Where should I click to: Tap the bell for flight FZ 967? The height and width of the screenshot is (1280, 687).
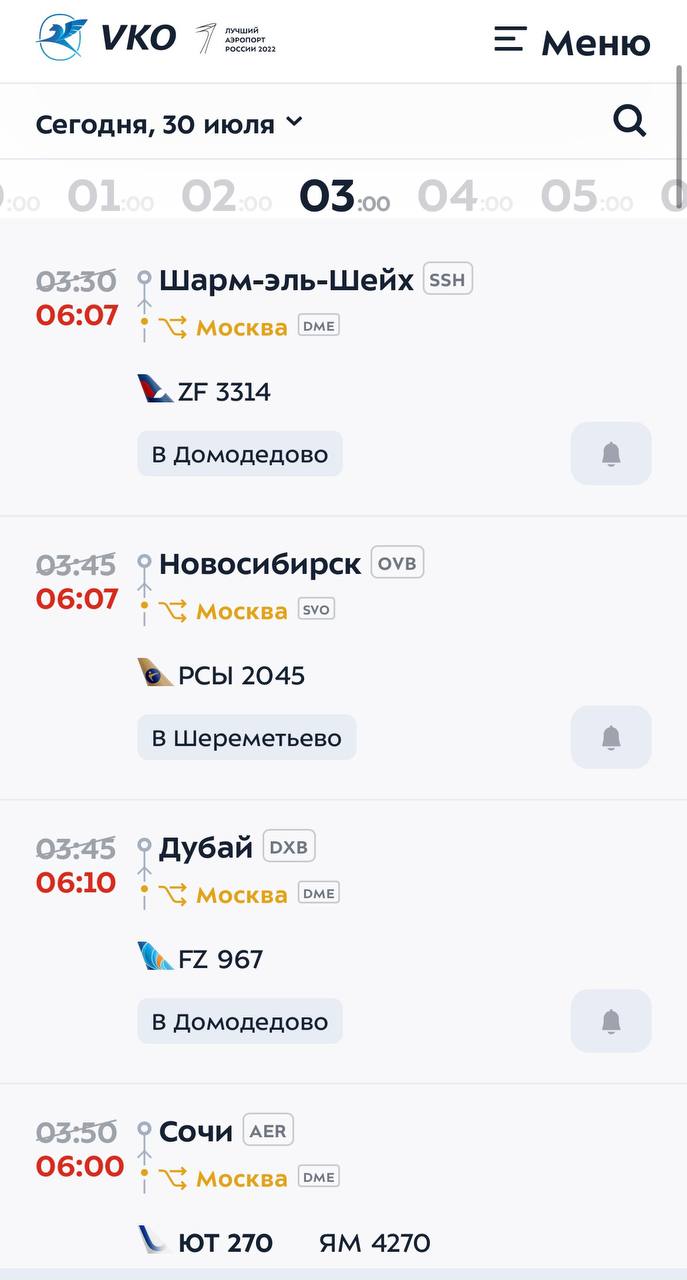(611, 1022)
